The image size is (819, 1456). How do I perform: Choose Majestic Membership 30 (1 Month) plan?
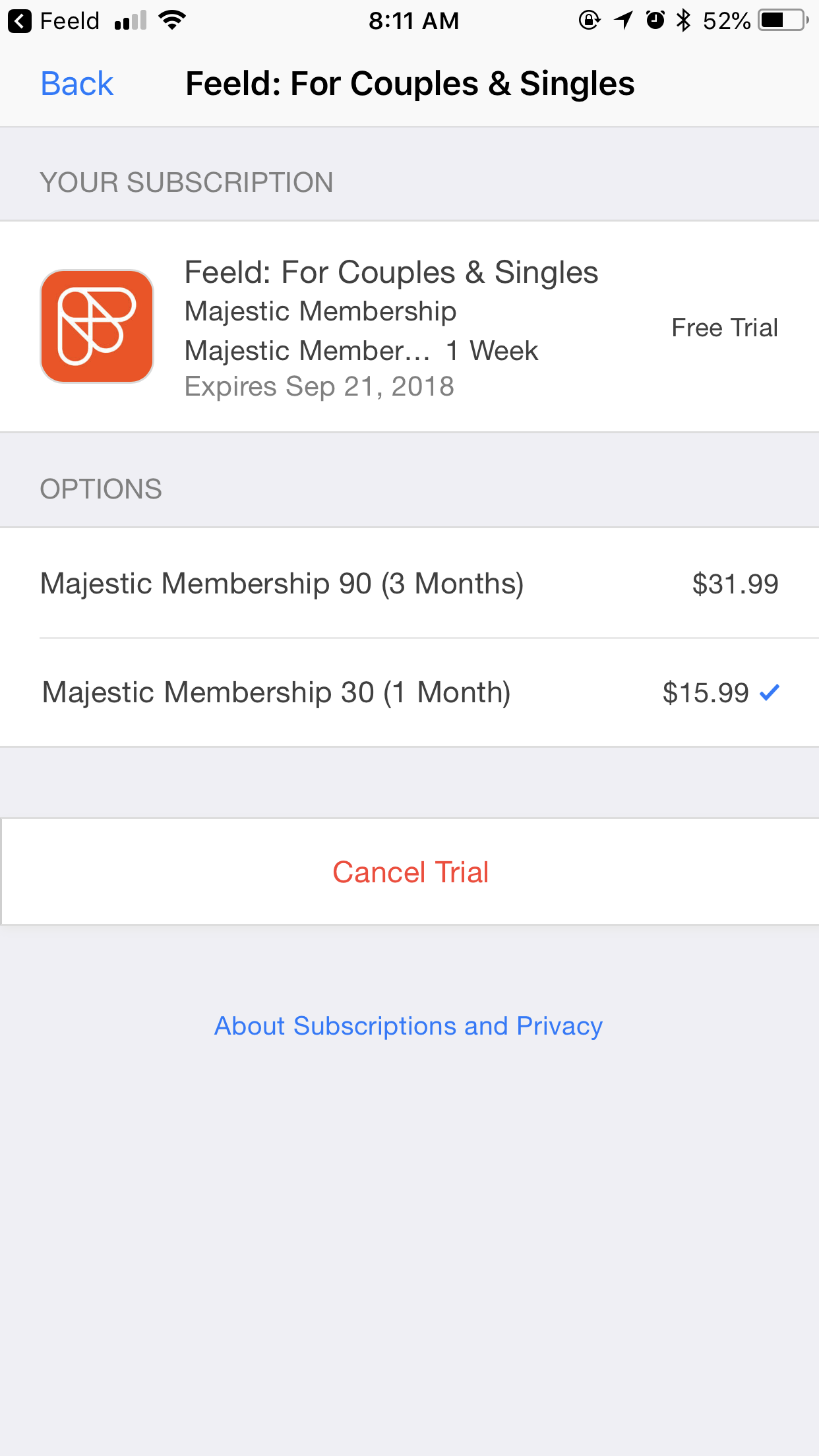pyautogui.click(x=409, y=692)
